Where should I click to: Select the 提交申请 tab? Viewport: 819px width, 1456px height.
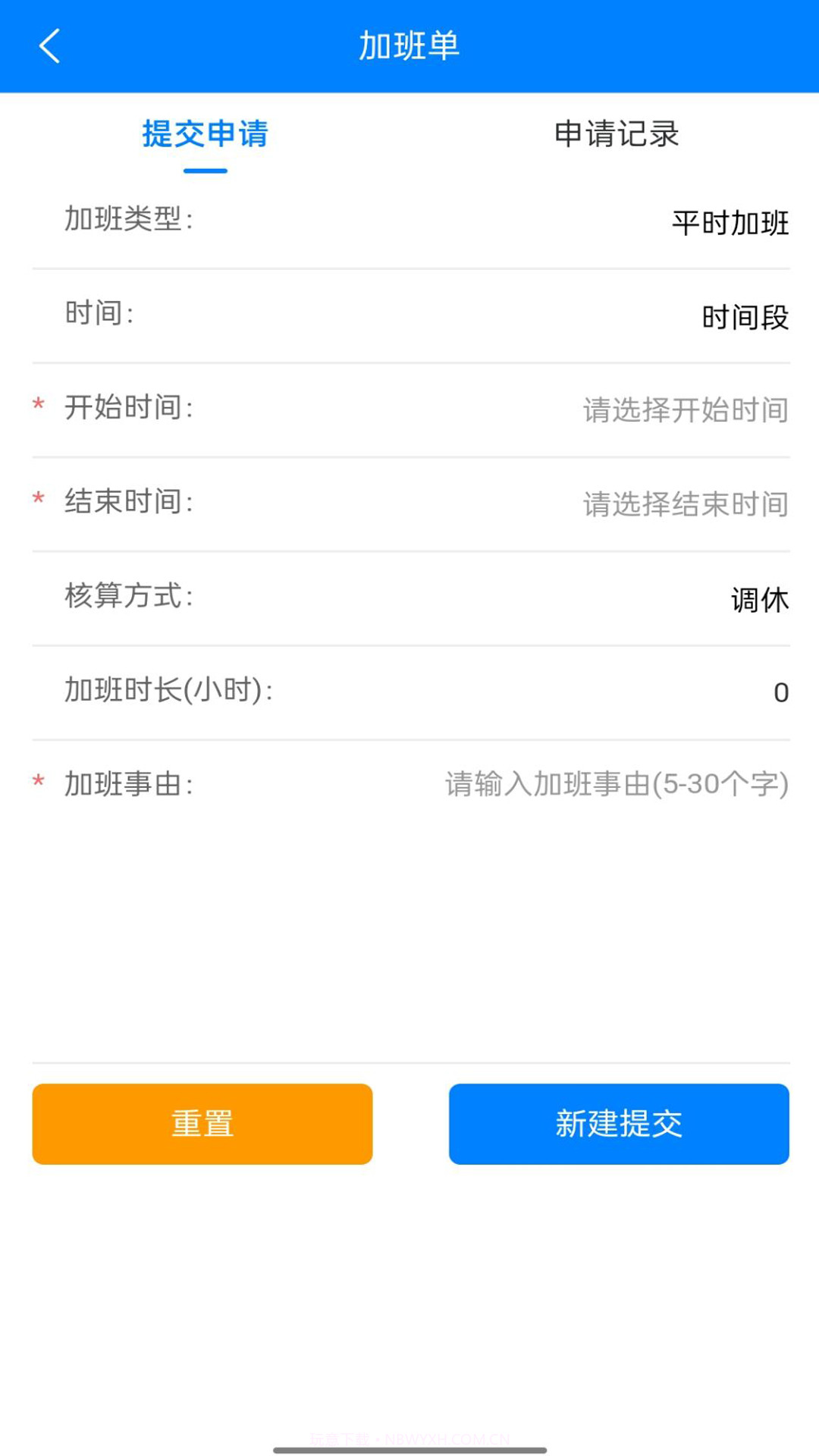pos(203,135)
